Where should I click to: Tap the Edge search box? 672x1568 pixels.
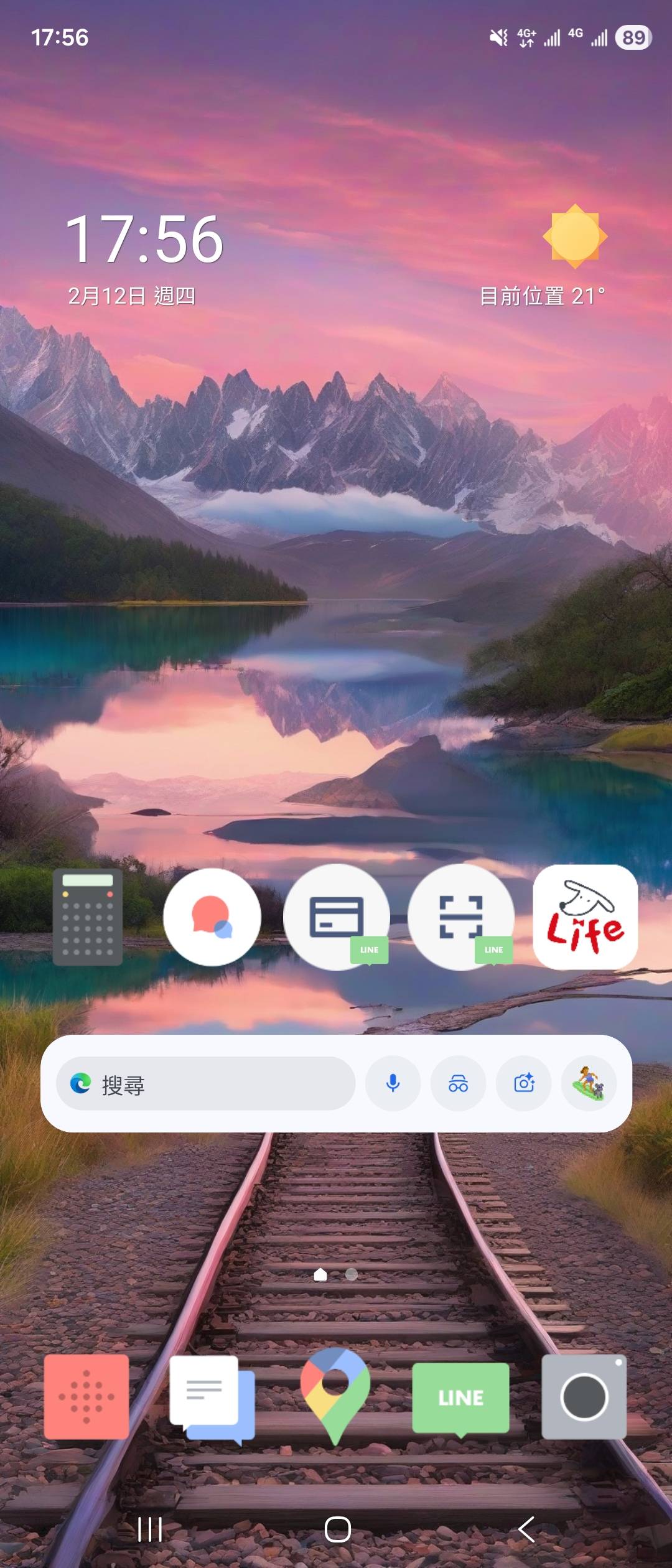pyautogui.click(x=205, y=1083)
